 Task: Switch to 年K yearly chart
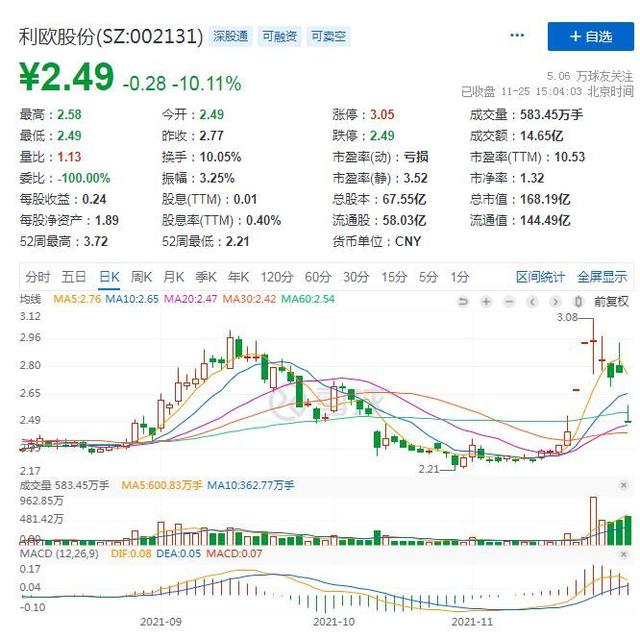pyautogui.click(x=238, y=277)
